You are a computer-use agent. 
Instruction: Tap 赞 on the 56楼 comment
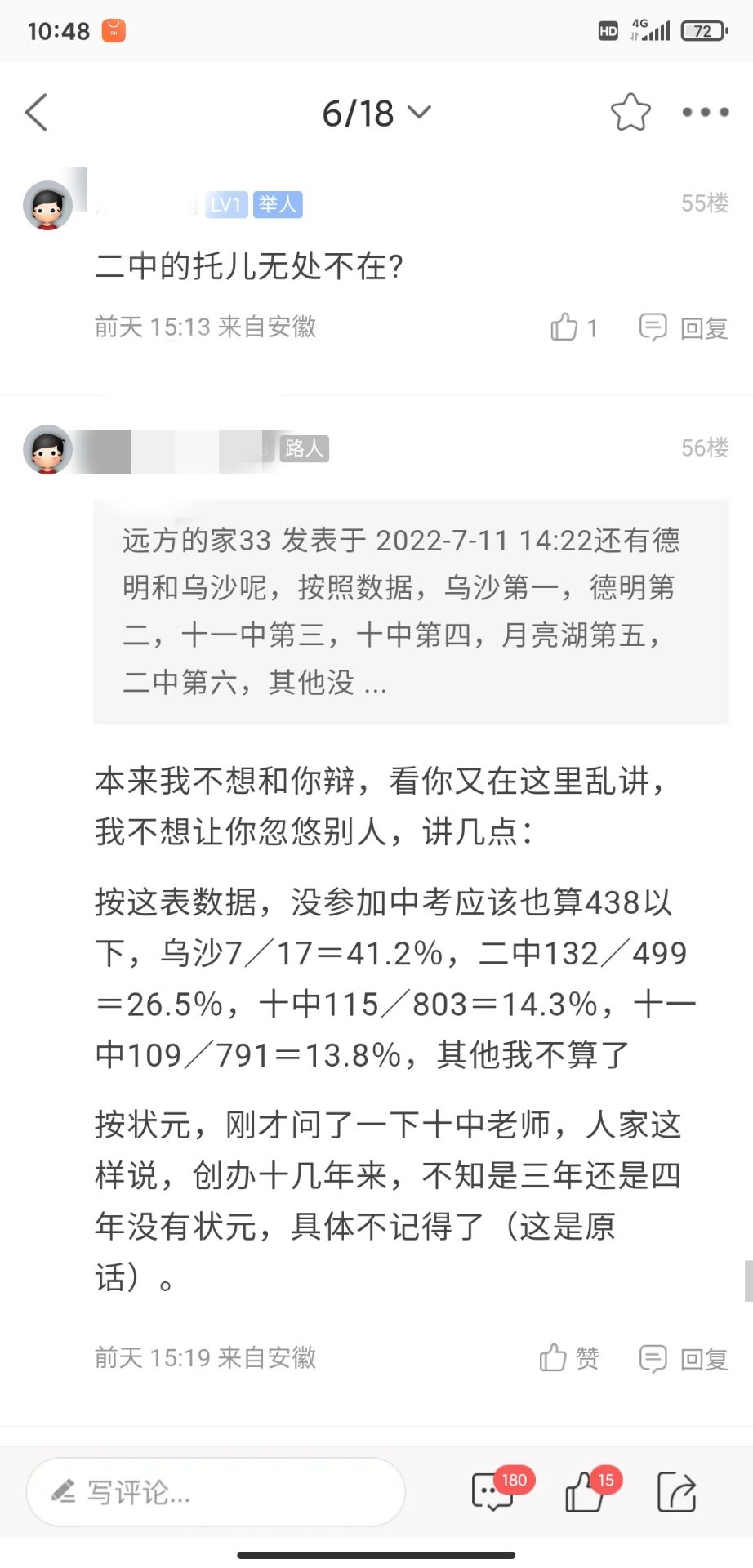point(569,1358)
